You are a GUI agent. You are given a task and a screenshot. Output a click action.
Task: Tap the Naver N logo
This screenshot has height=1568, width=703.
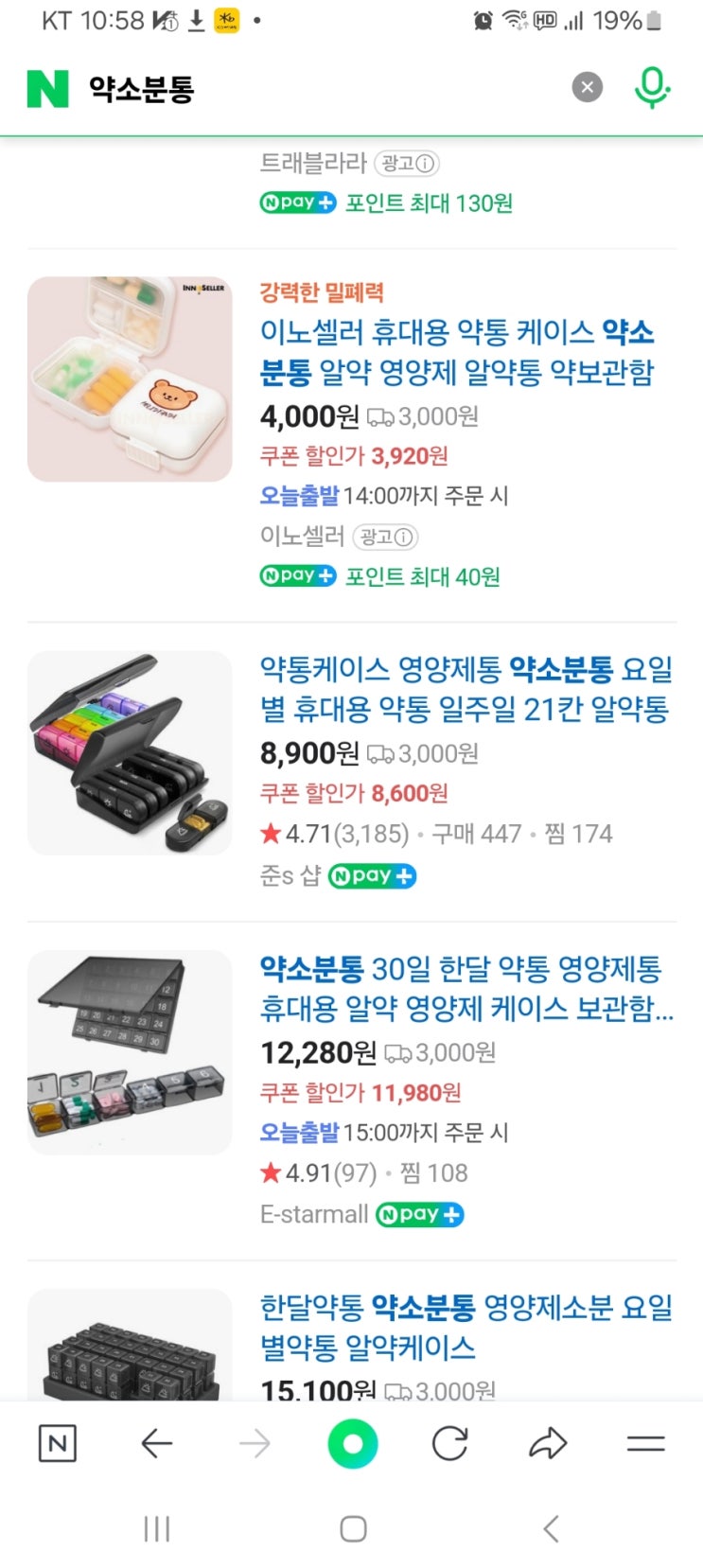(x=48, y=88)
